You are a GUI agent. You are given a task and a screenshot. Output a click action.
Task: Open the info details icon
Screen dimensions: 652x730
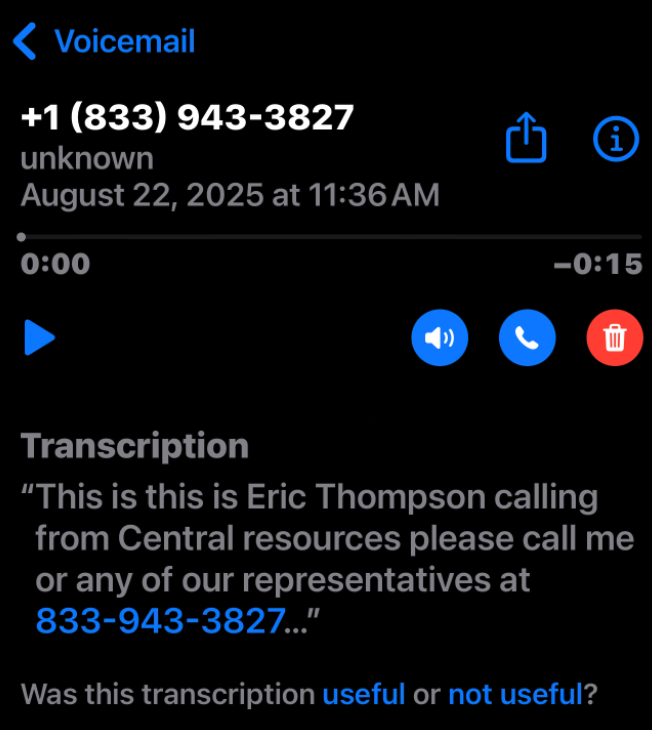tap(615, 139)
